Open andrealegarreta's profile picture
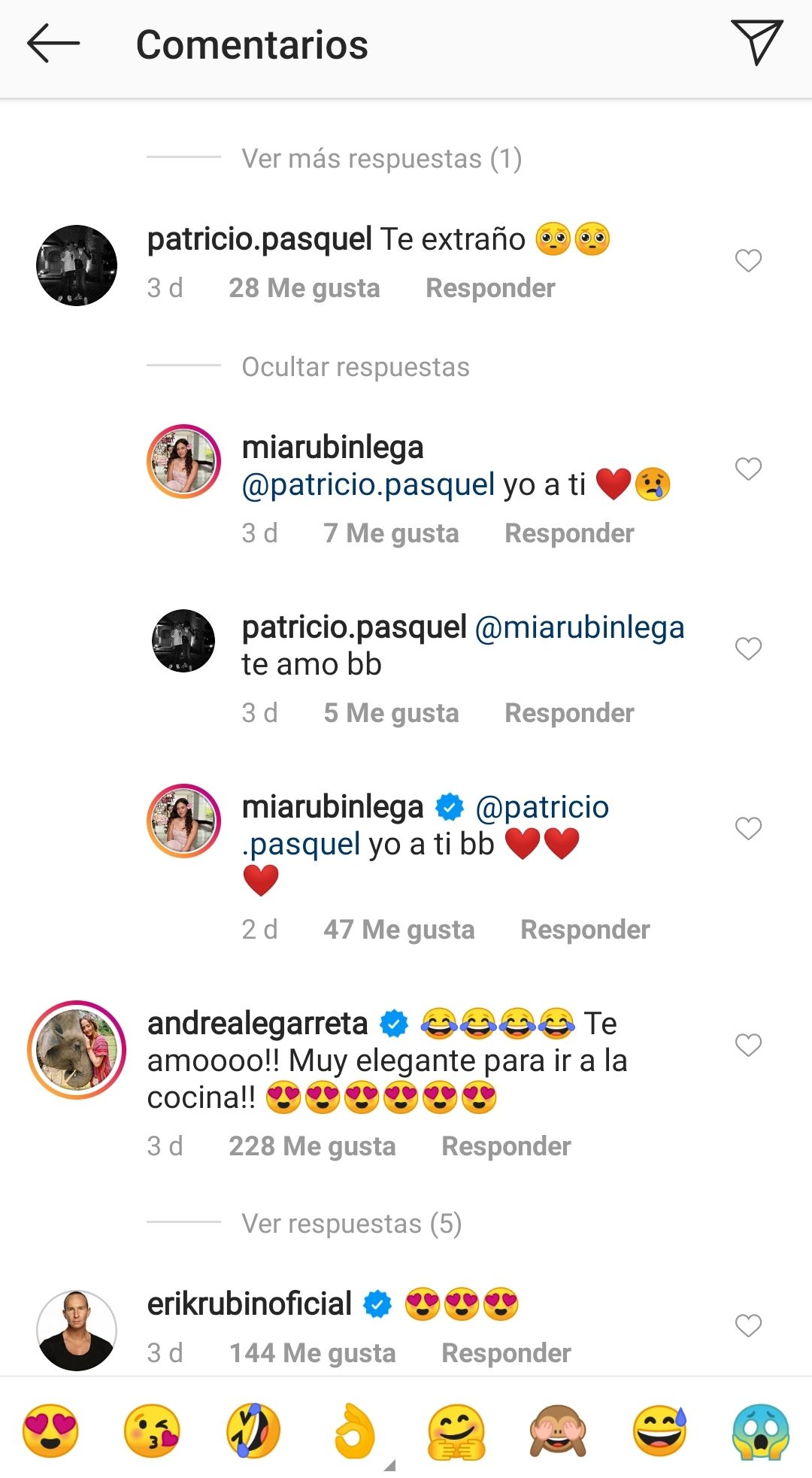The height and width of the screenshot is (1478, 812). pos(77,1049)
